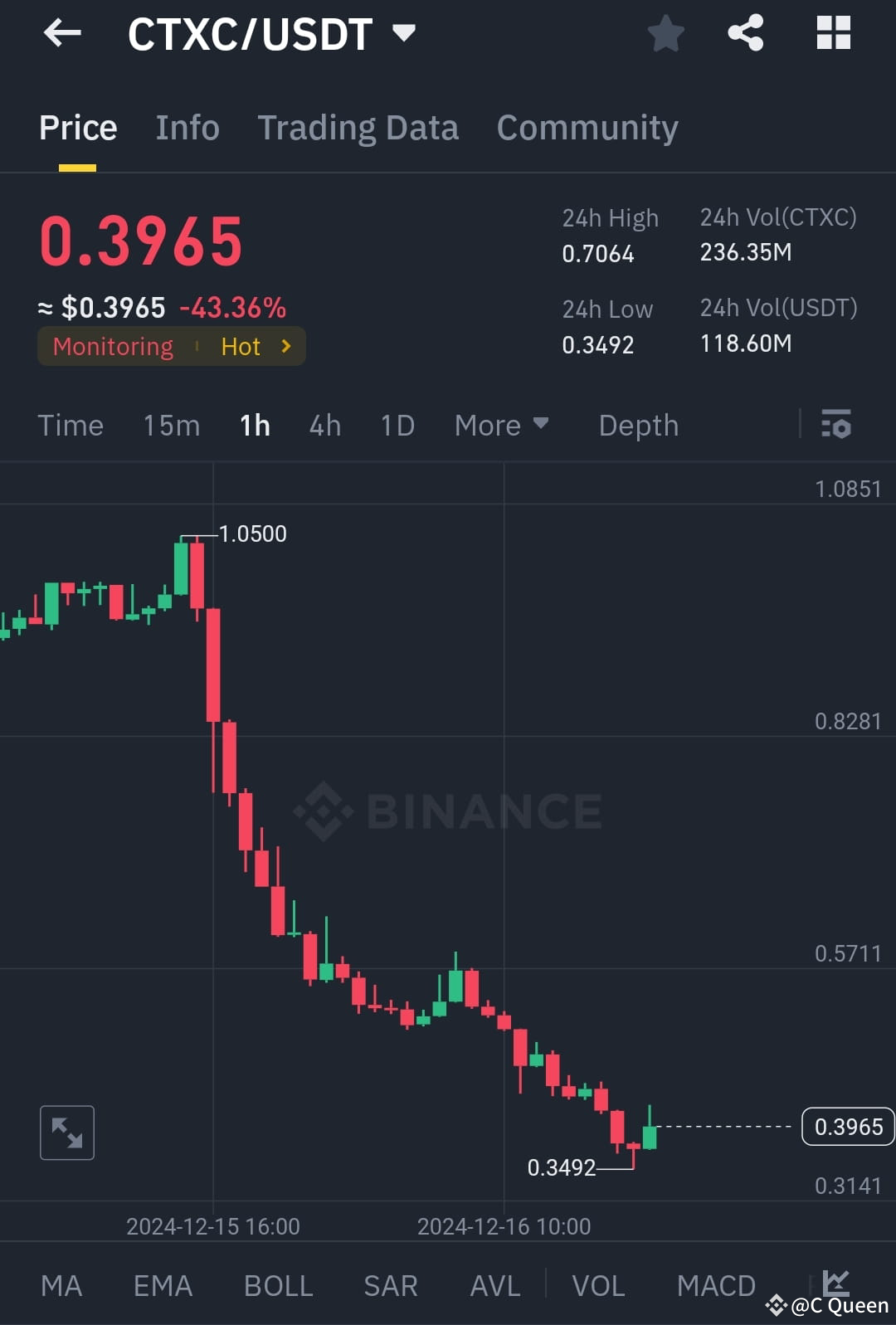896x1325 pixels.
Task: Open chart display settings icon beside Depth
Action: [x=836, y=425]
